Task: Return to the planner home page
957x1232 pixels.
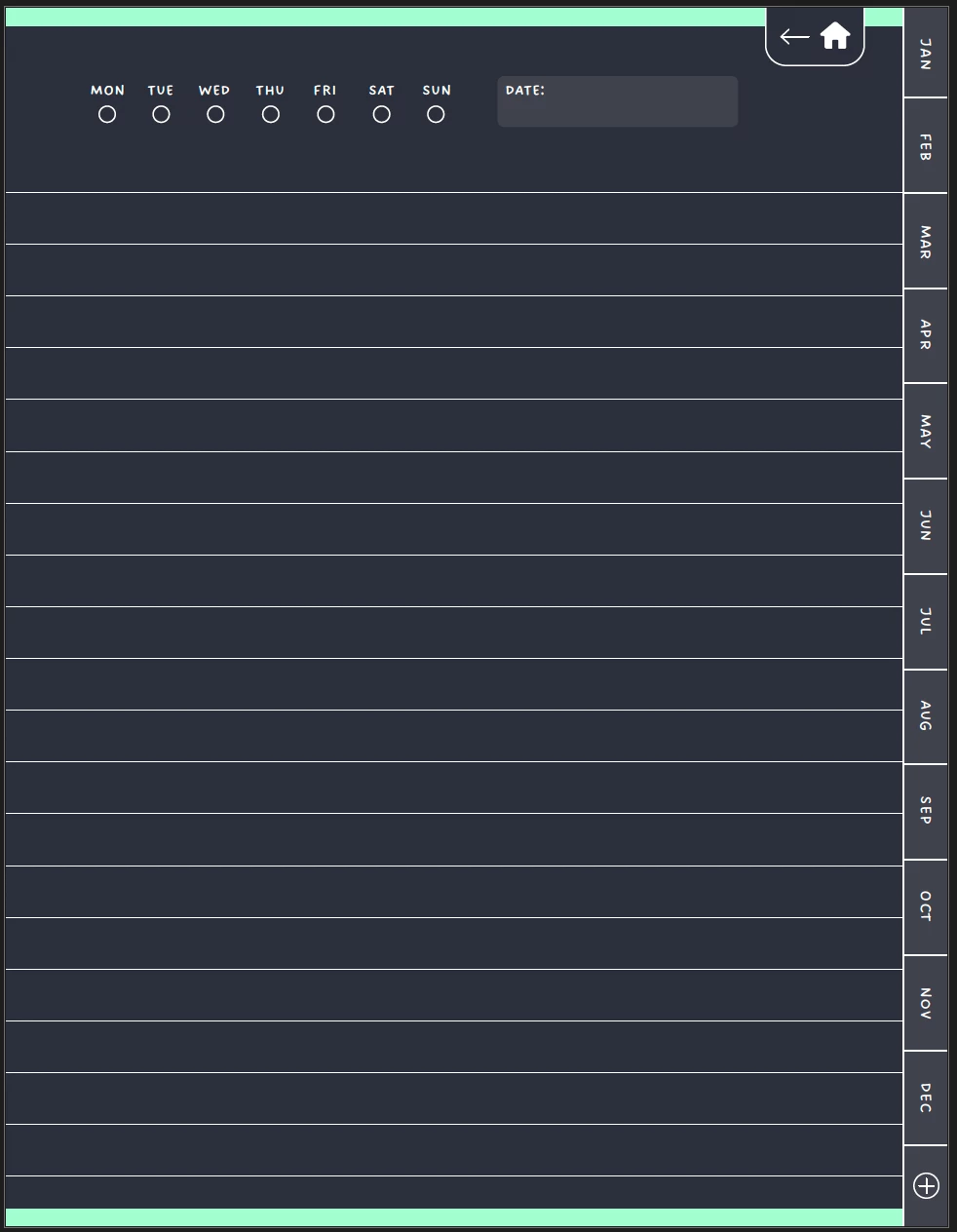Action: click(835, 36)
